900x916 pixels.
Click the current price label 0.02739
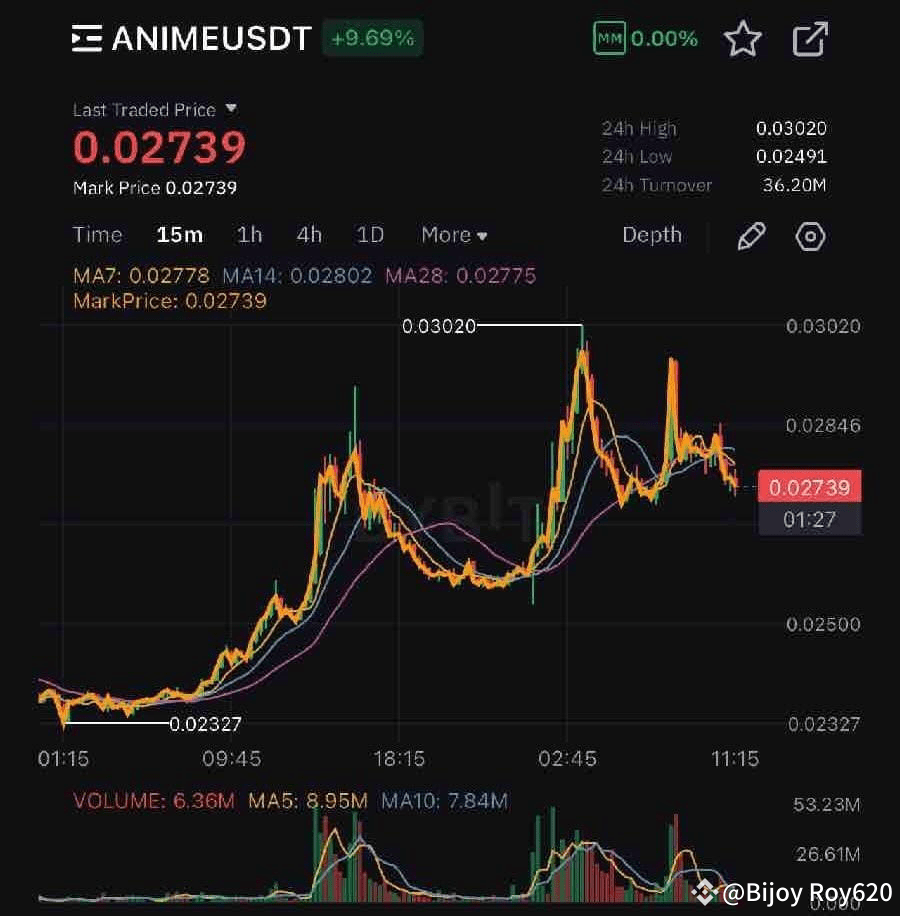[812, 488]
